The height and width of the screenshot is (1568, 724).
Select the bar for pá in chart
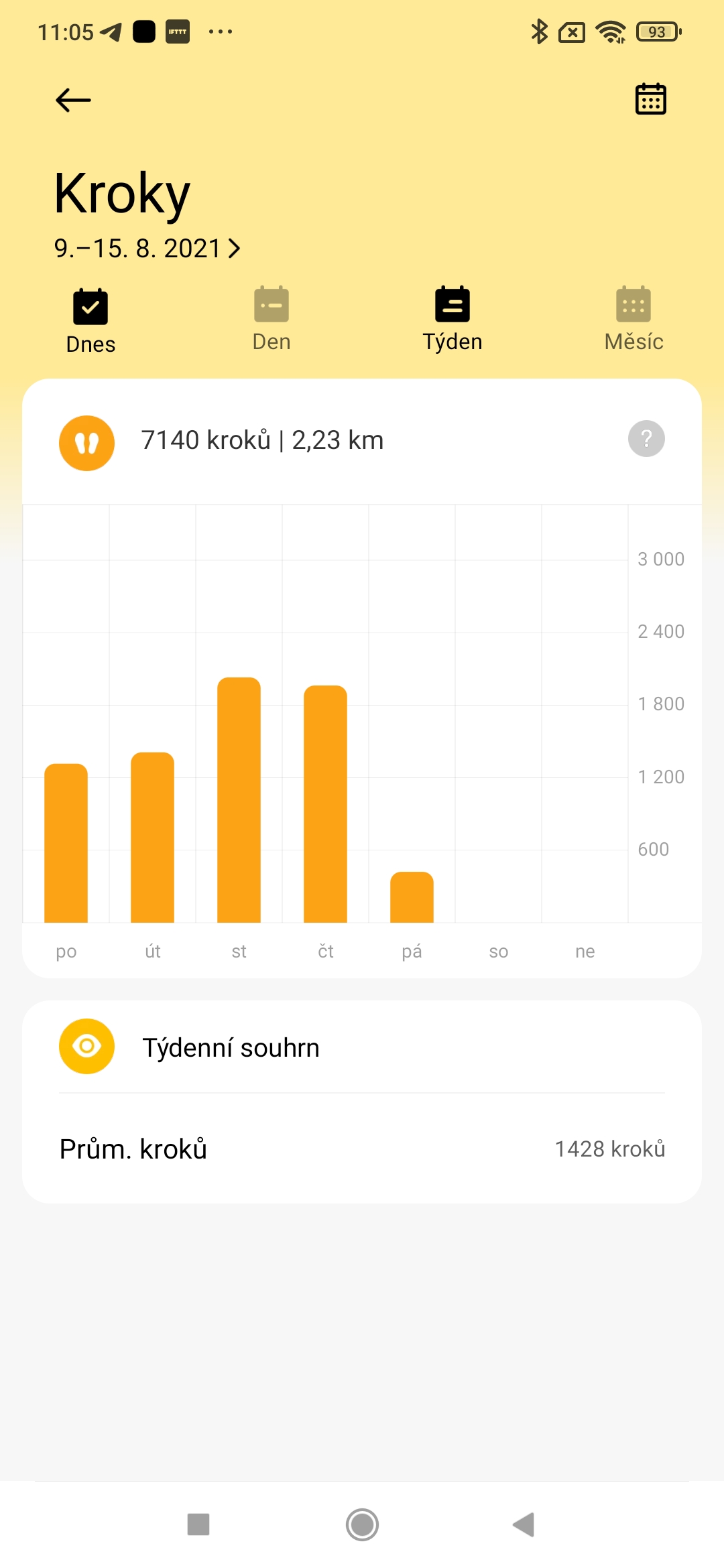point(412,897)
